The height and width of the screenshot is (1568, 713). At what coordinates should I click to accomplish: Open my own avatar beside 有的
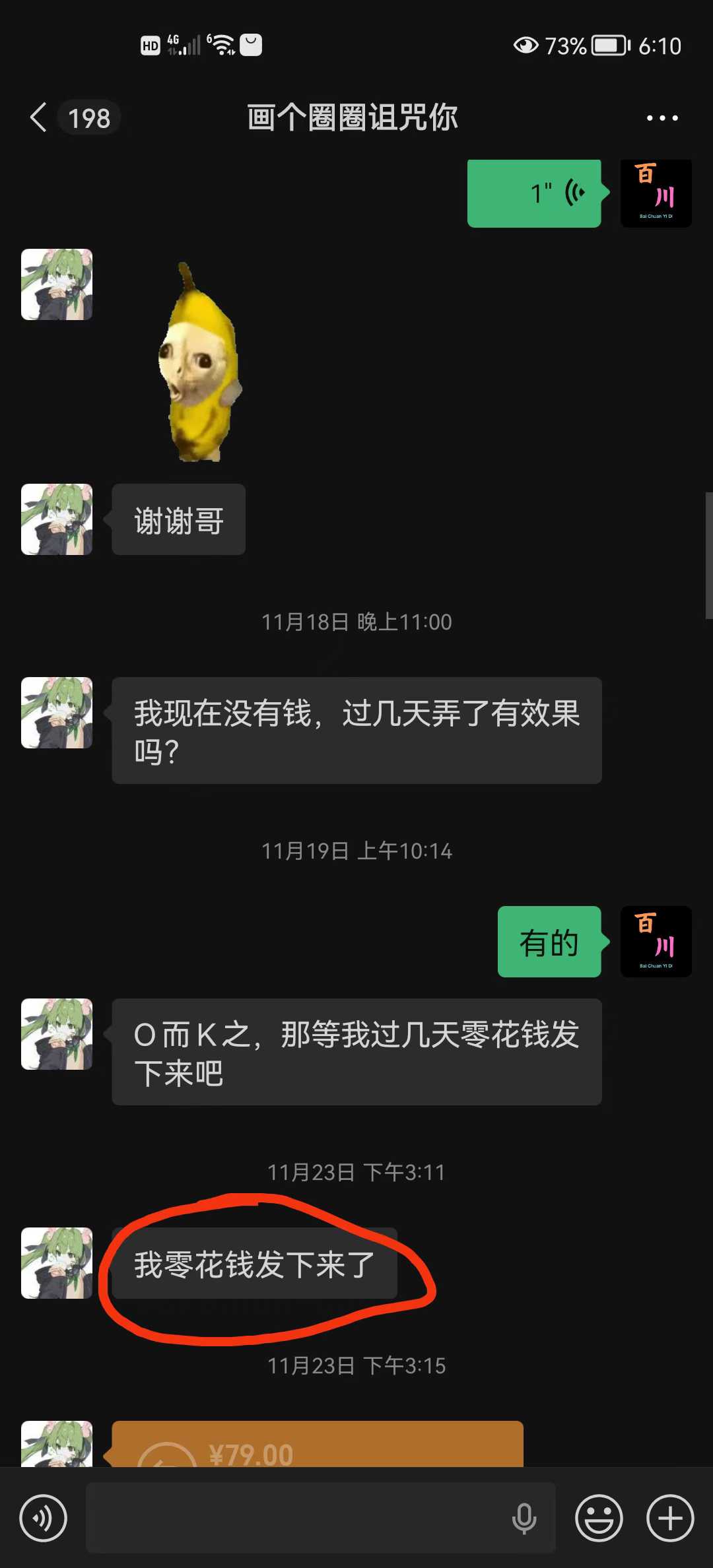coord(656,942)
